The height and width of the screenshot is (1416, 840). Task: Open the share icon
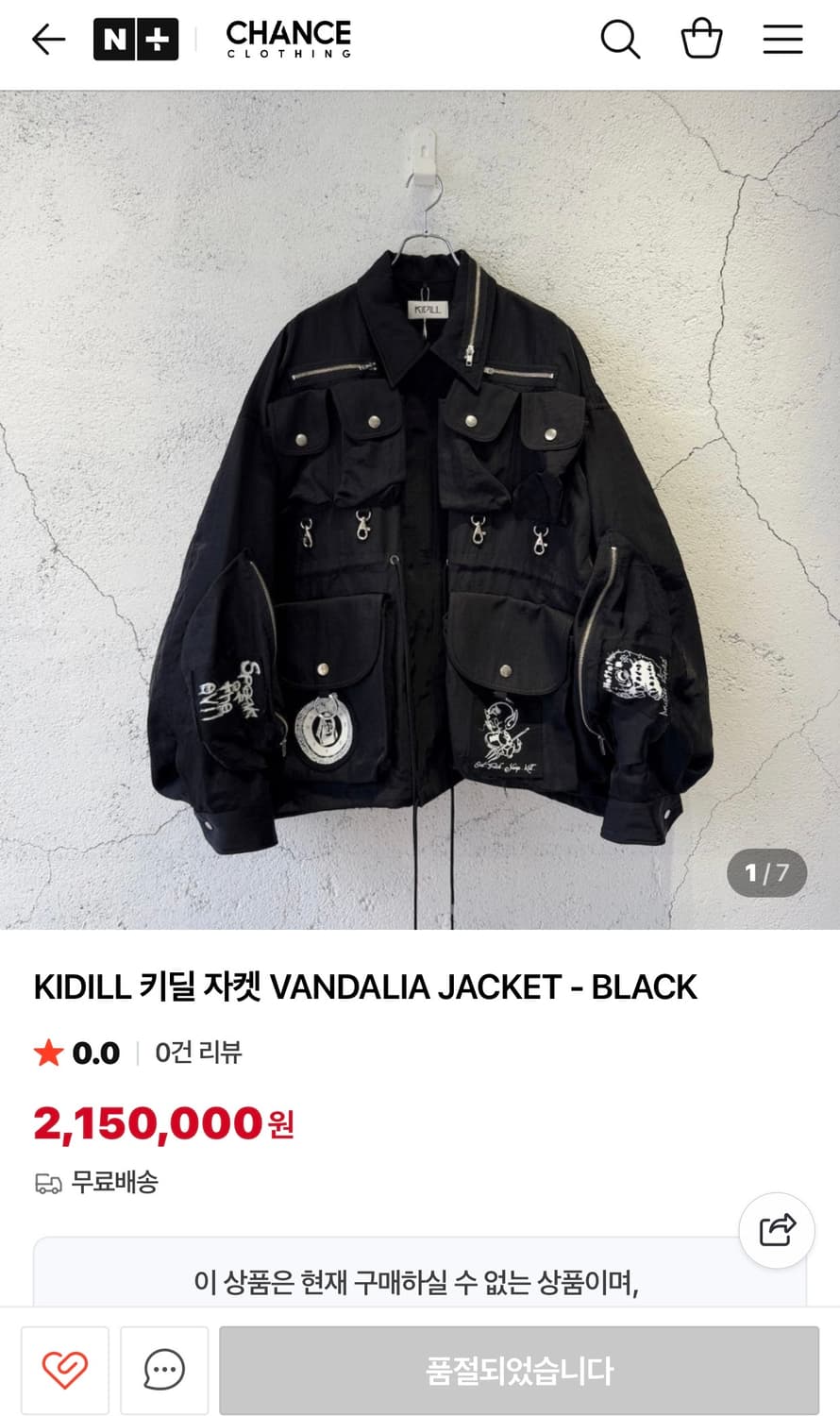pyautogui.click(x=776, y=1230)
